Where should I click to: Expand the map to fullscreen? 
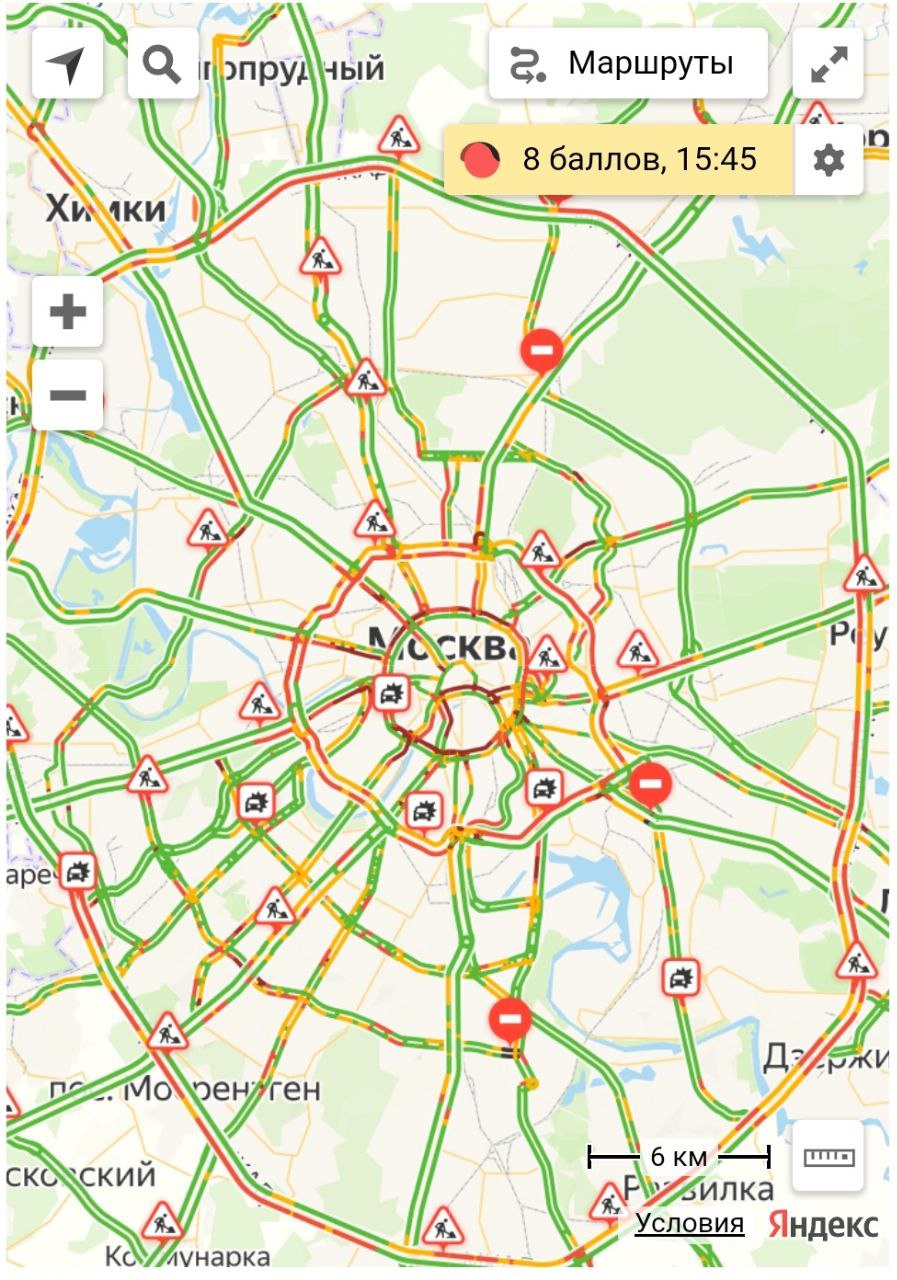coord(827,64)
